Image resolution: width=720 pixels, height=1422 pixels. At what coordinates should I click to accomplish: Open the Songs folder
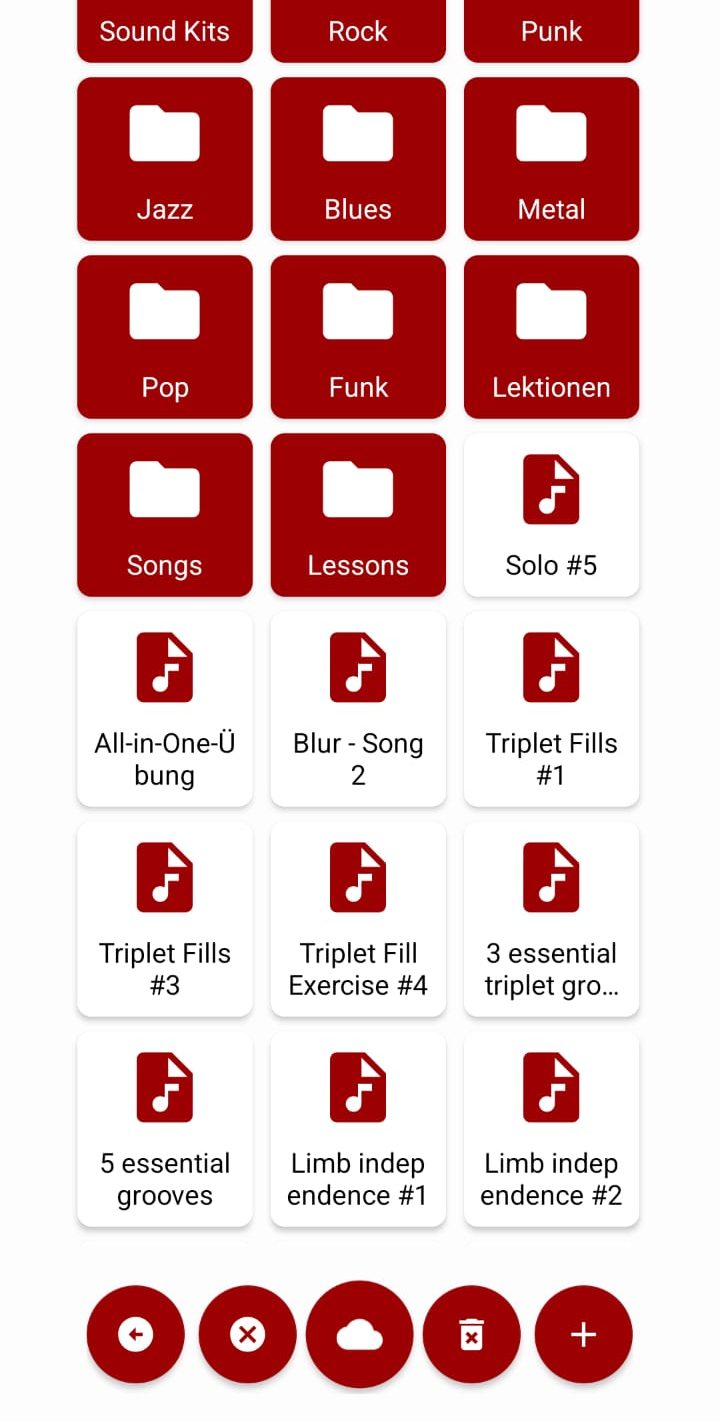click(165, 515)
